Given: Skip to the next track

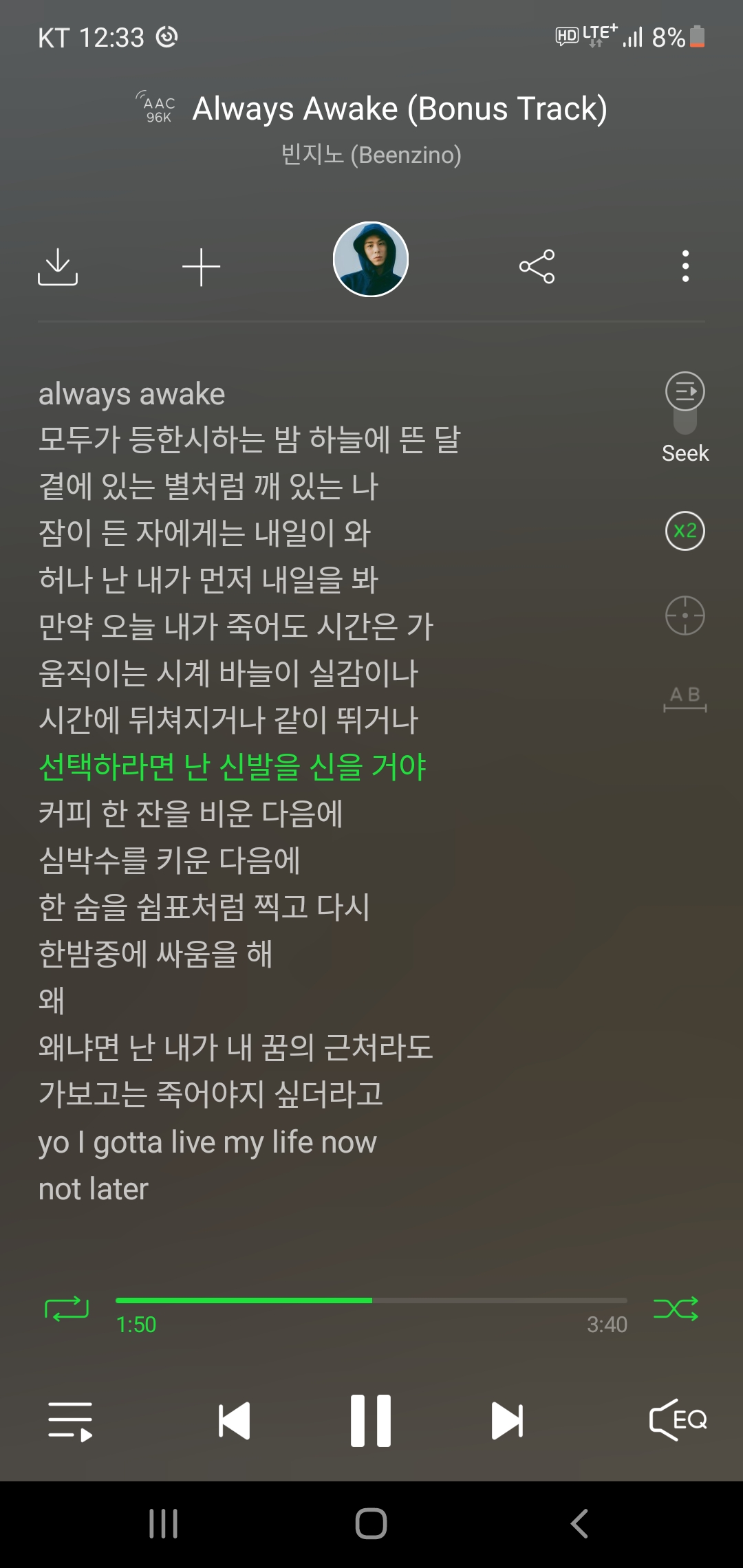Looking at the screenshot, I should tap(508, 1421).
